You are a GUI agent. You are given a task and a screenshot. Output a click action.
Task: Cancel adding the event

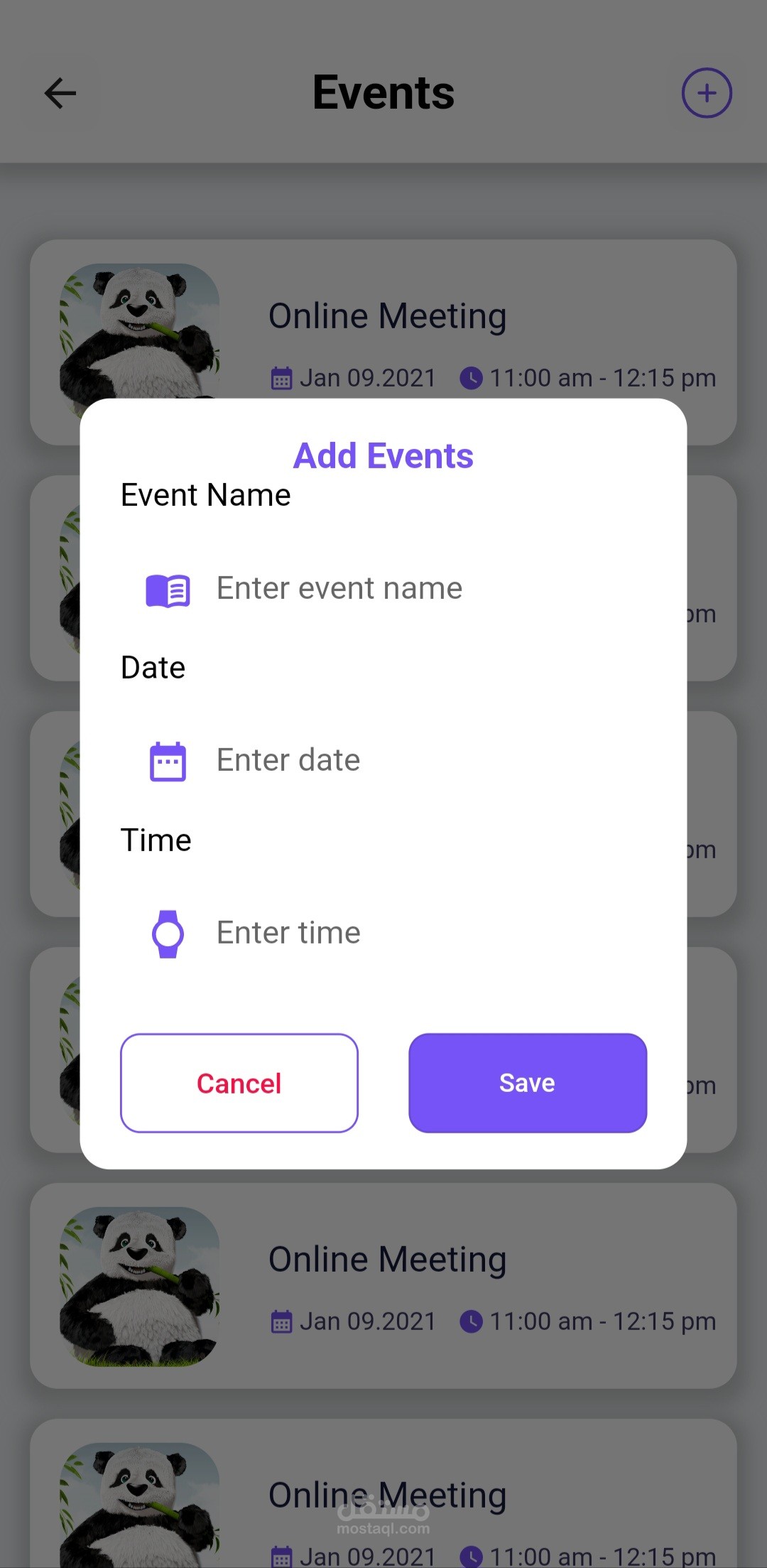(239, 1083)
